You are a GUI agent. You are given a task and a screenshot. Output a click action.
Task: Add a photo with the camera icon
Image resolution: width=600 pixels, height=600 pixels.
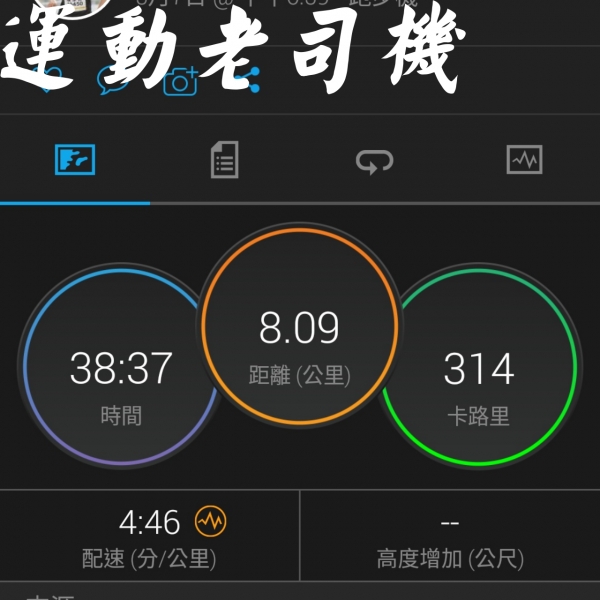click(x=181, y=82)
